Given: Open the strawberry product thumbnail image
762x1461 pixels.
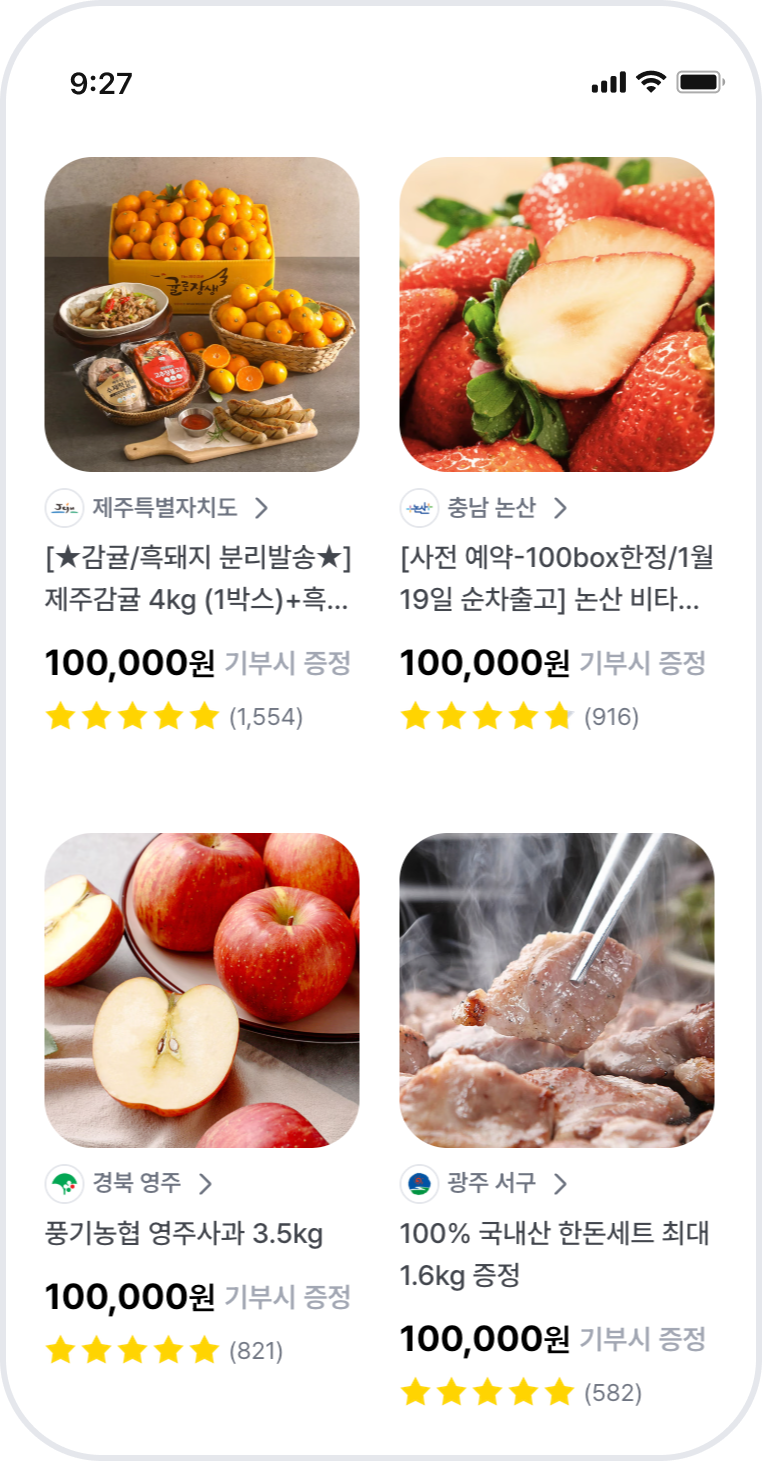Looking at the screenshot, I should (555, 315).
